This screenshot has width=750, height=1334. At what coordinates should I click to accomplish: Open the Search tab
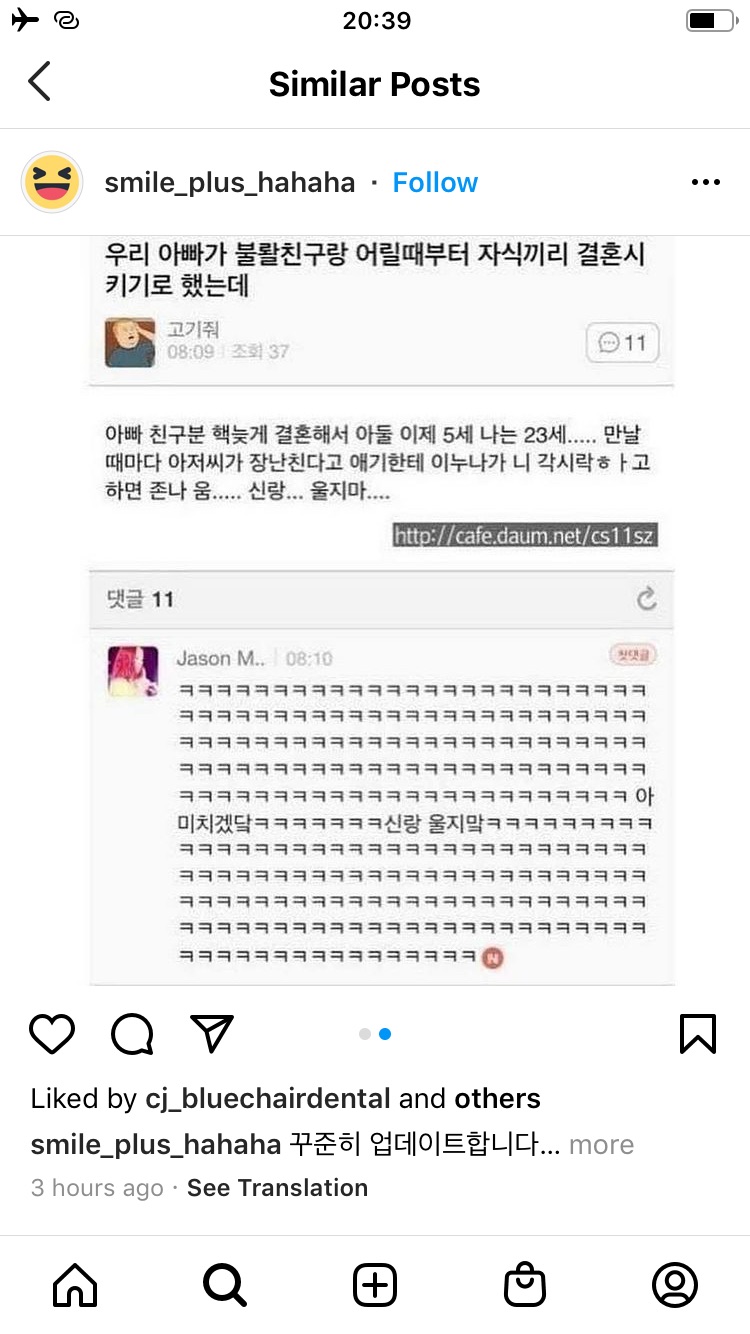pyautogui.click(x=224, y=1284)
